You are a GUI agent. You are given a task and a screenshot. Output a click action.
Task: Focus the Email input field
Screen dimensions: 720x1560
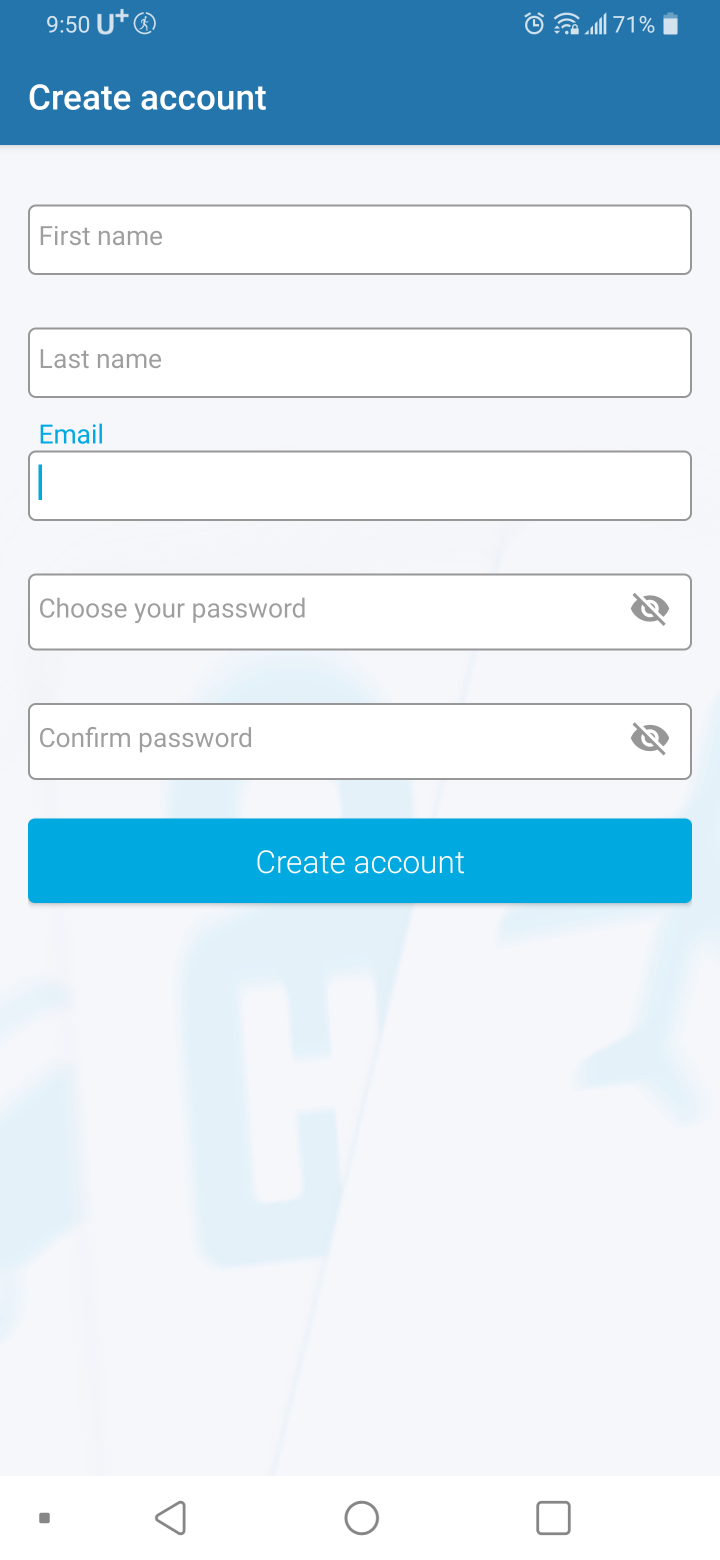360,485
